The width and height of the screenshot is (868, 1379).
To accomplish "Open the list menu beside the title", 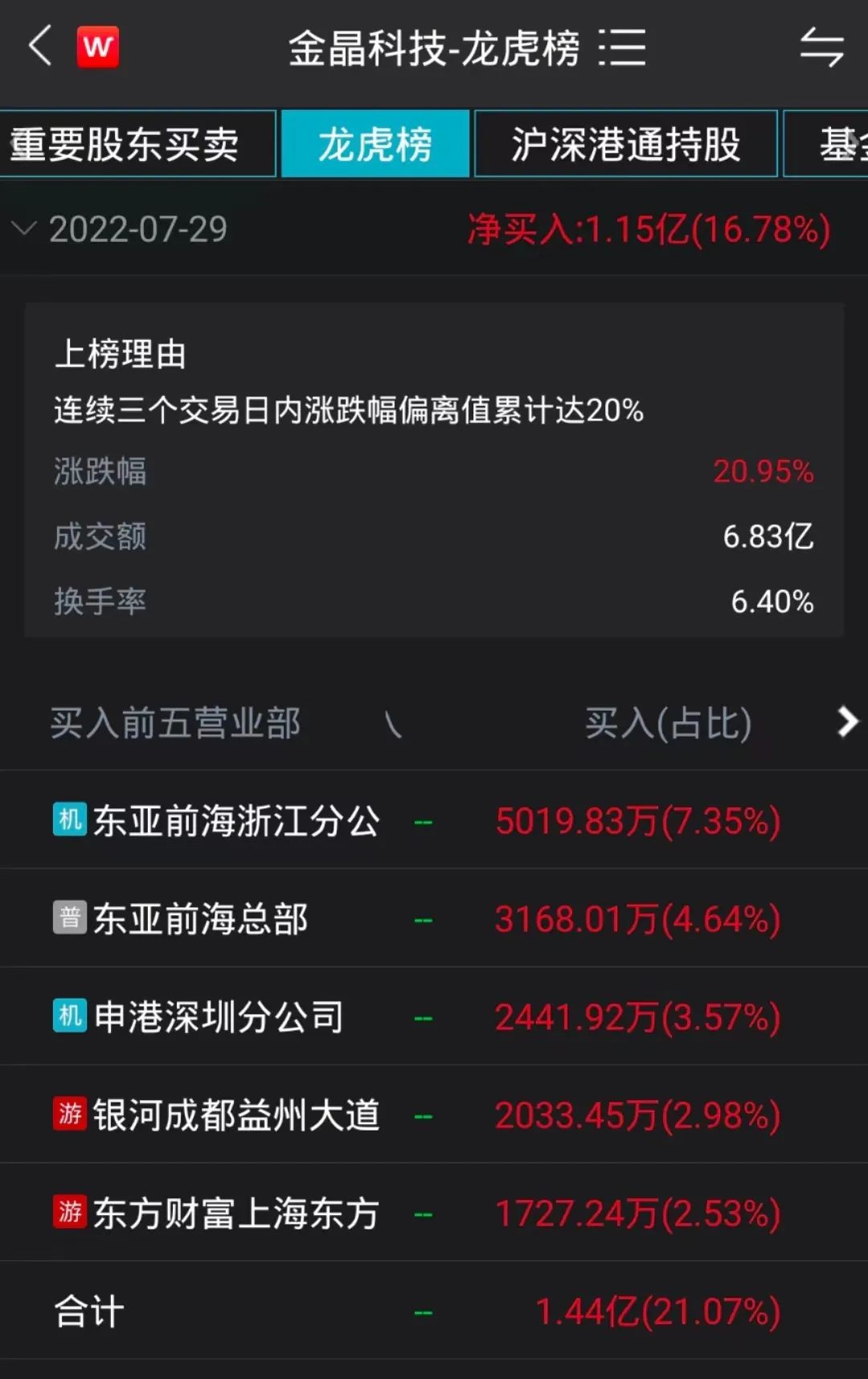I will [623, 47].
